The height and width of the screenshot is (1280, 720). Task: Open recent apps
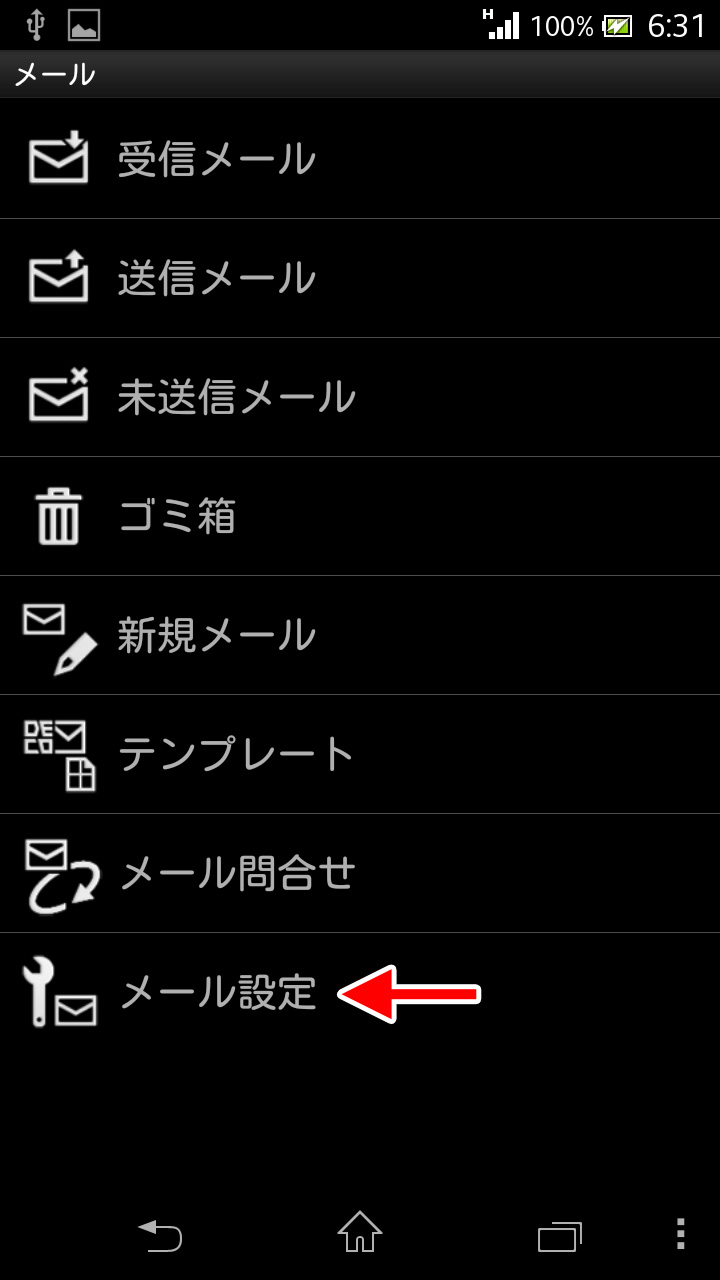coord(560,1236)
